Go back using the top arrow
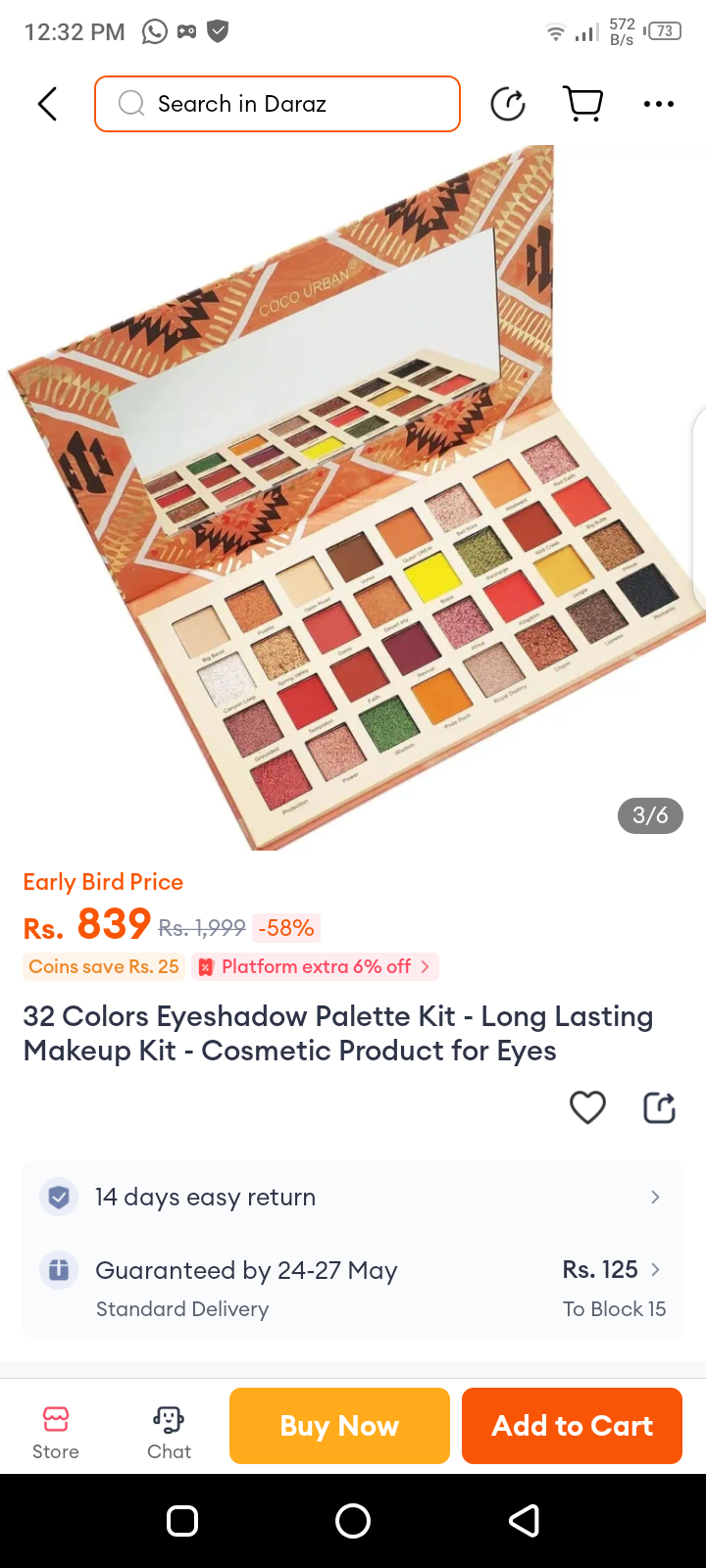This screenshot has height=1568, width=706. (47, 104)
